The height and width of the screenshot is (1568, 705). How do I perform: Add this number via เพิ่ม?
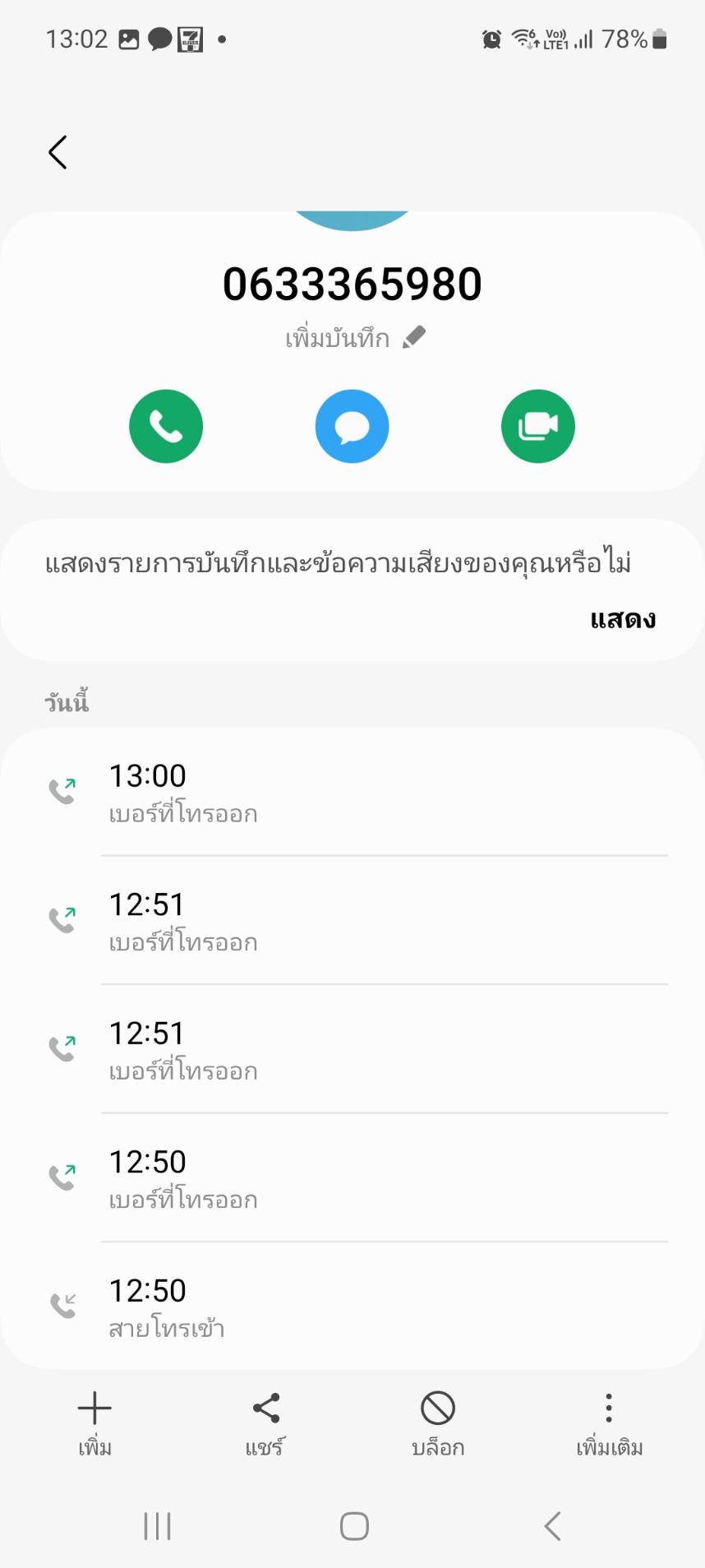(94, 1422)
